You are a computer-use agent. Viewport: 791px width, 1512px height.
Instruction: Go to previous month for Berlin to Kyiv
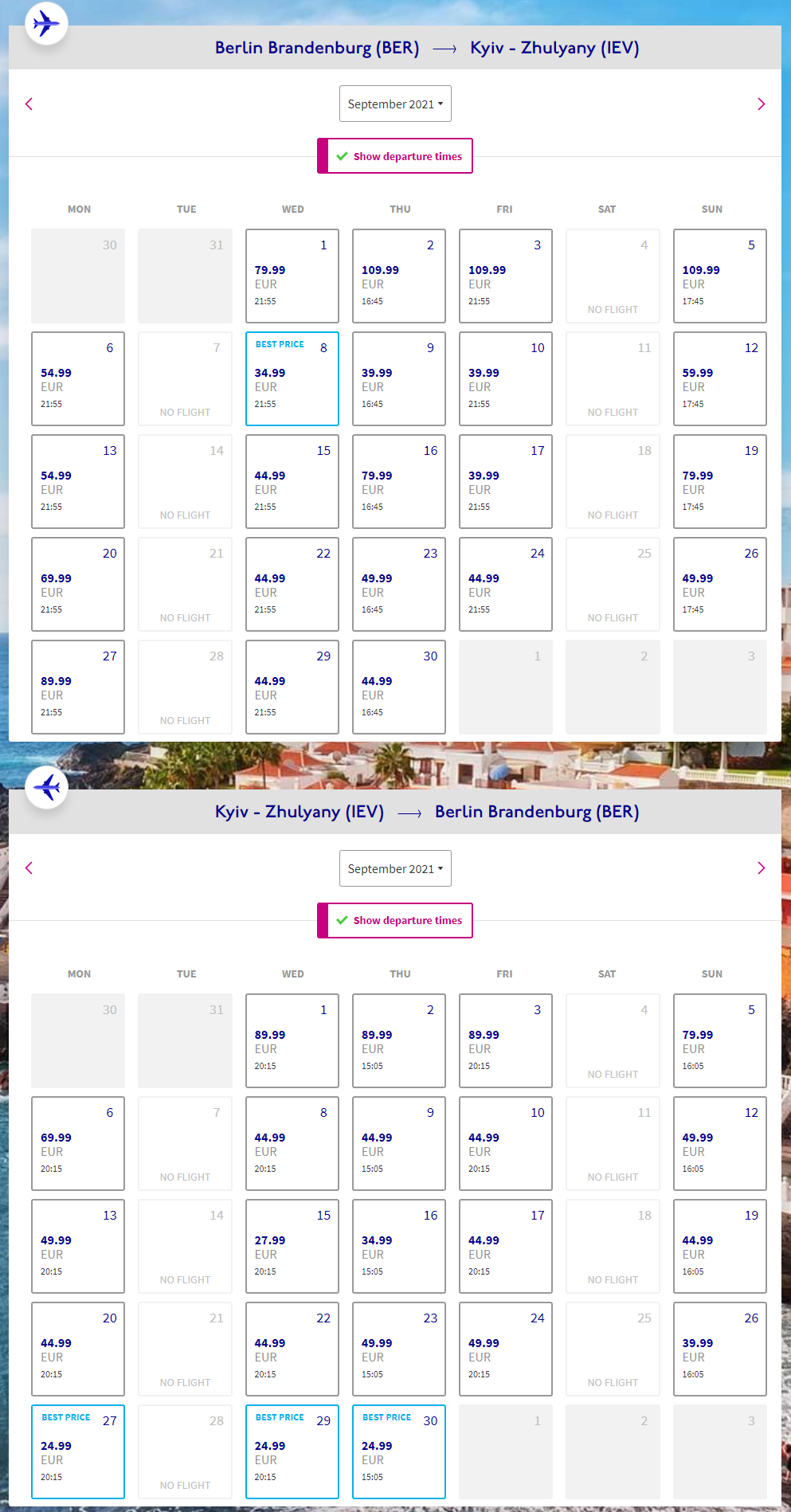(29, 104)
